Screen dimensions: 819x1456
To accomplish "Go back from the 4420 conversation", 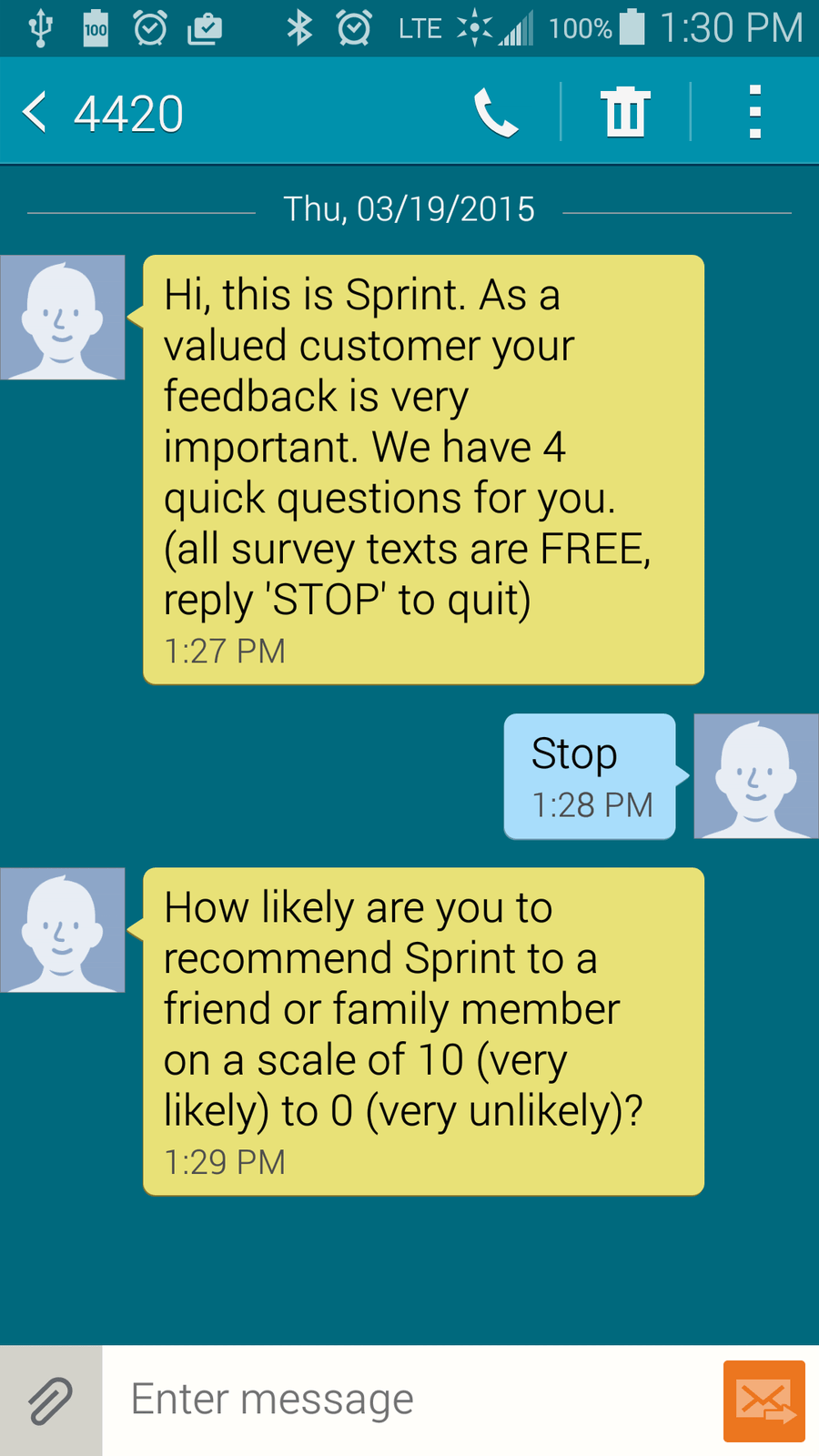I will [x=35, y=113].
